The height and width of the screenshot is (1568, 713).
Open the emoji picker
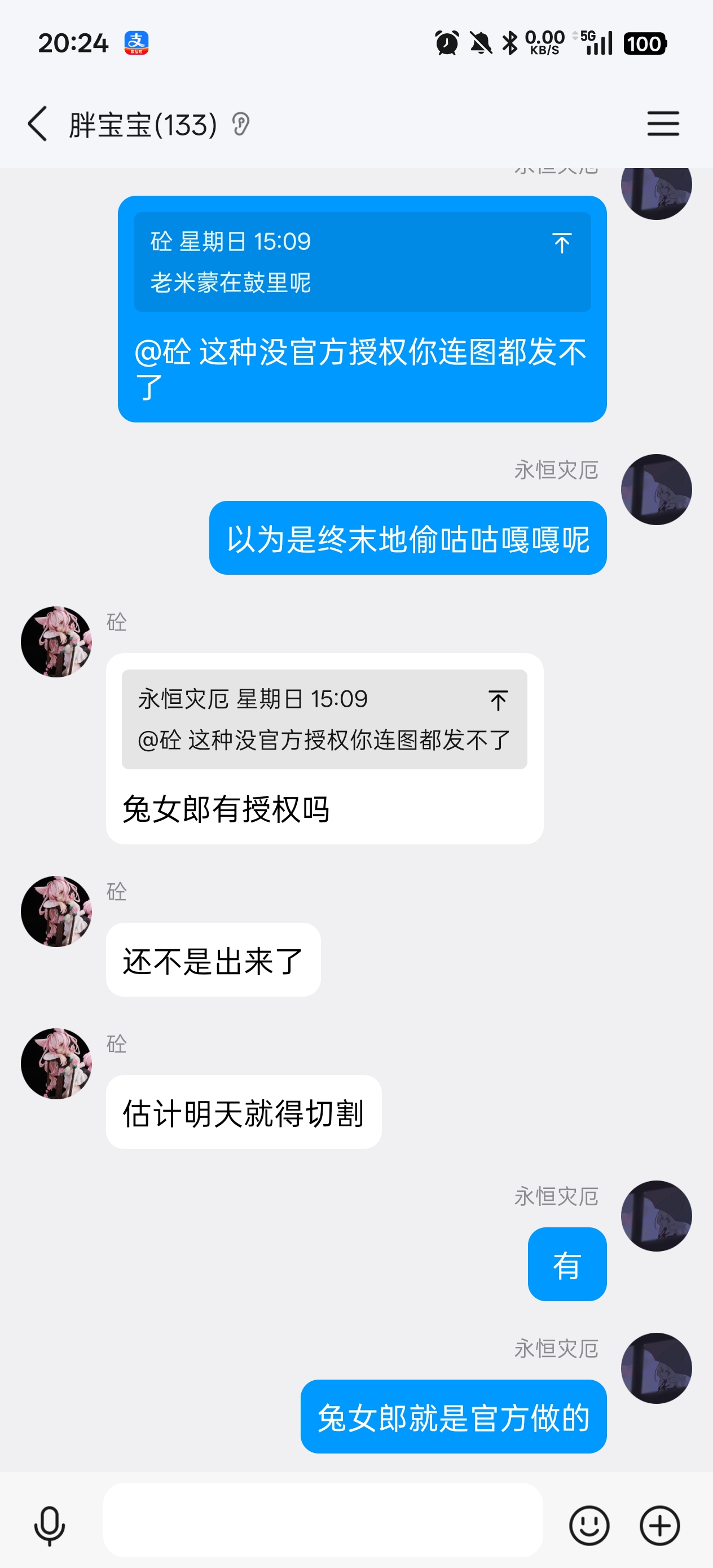tap(588, 1525)
